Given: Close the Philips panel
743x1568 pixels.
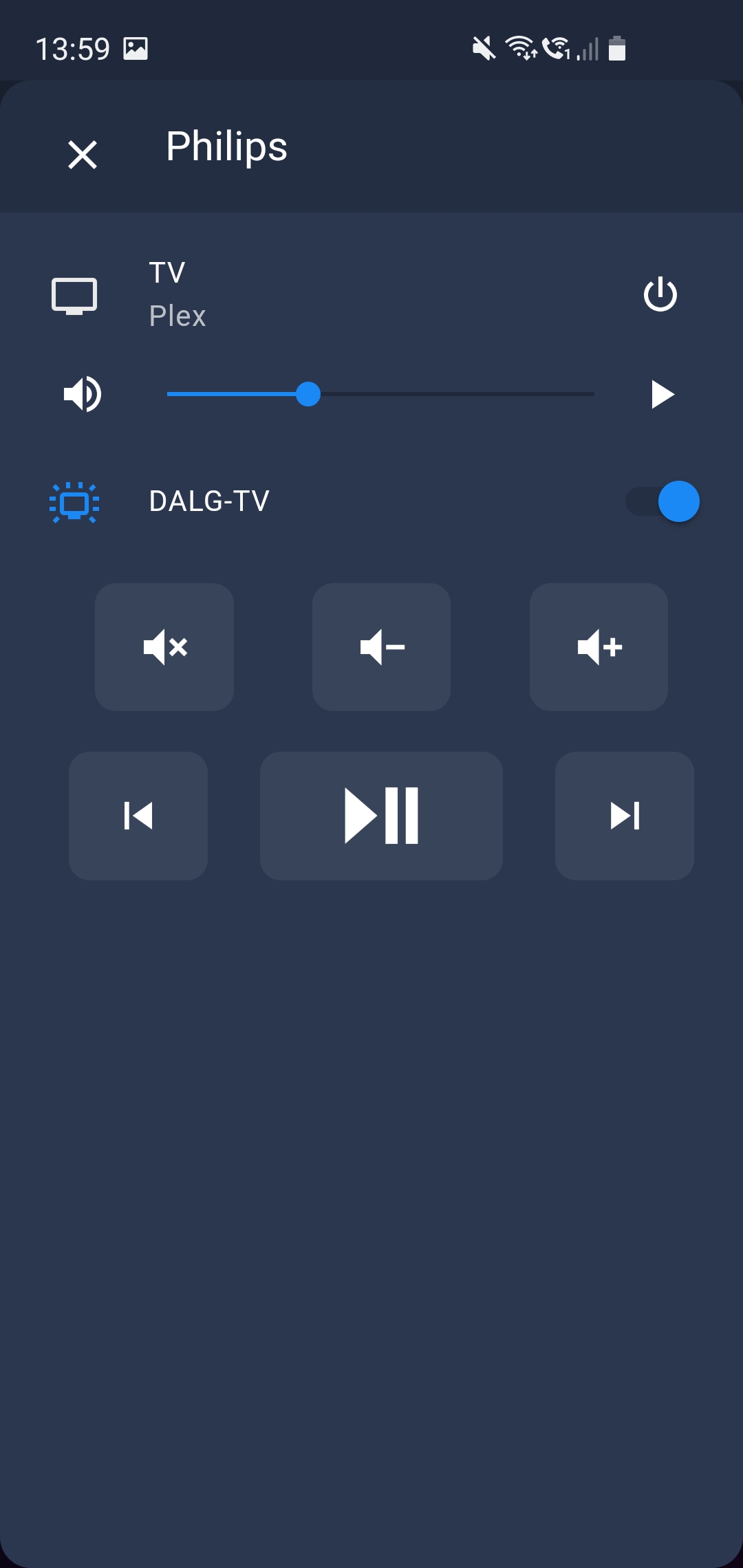Looking at the screenshot, I should coord(83,154).
